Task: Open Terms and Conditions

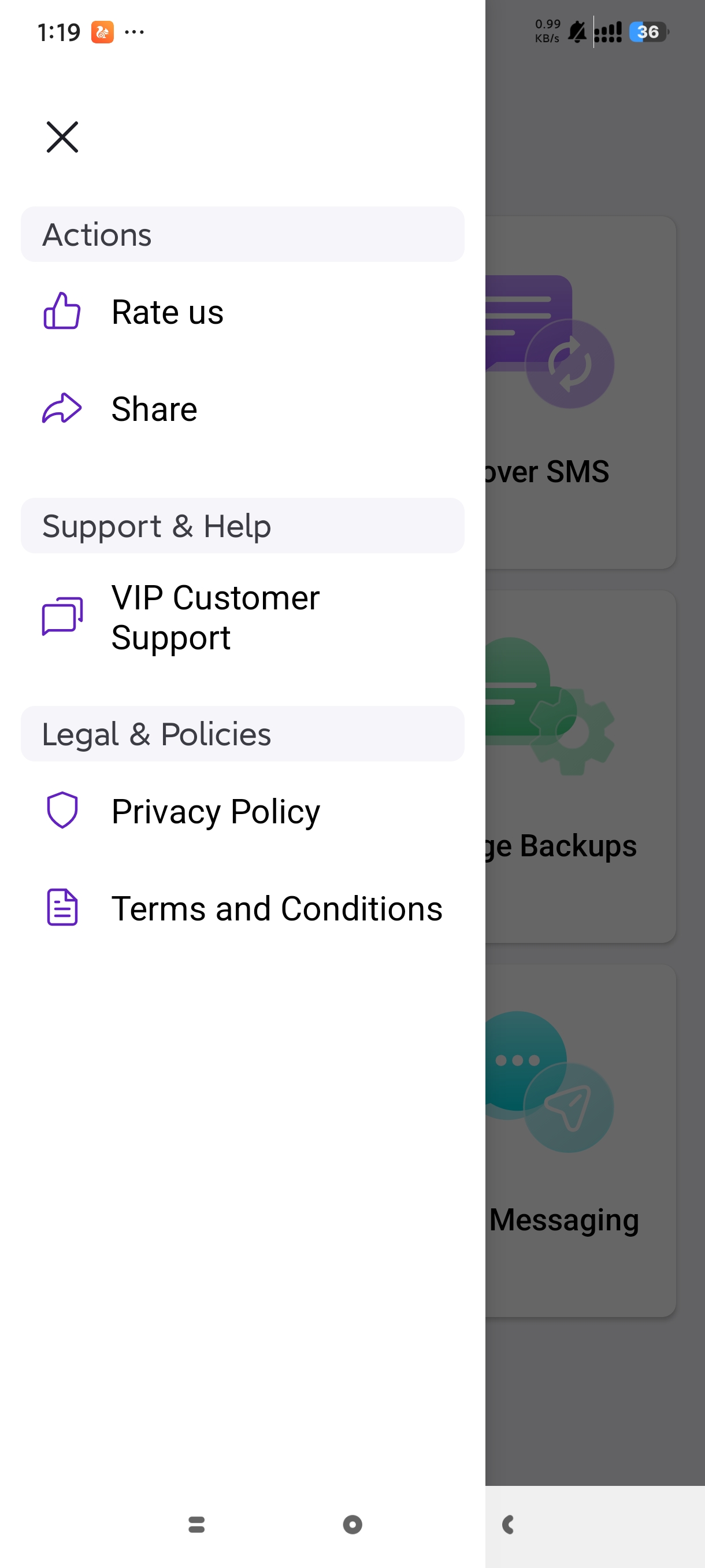Action: tap(277, 908)
